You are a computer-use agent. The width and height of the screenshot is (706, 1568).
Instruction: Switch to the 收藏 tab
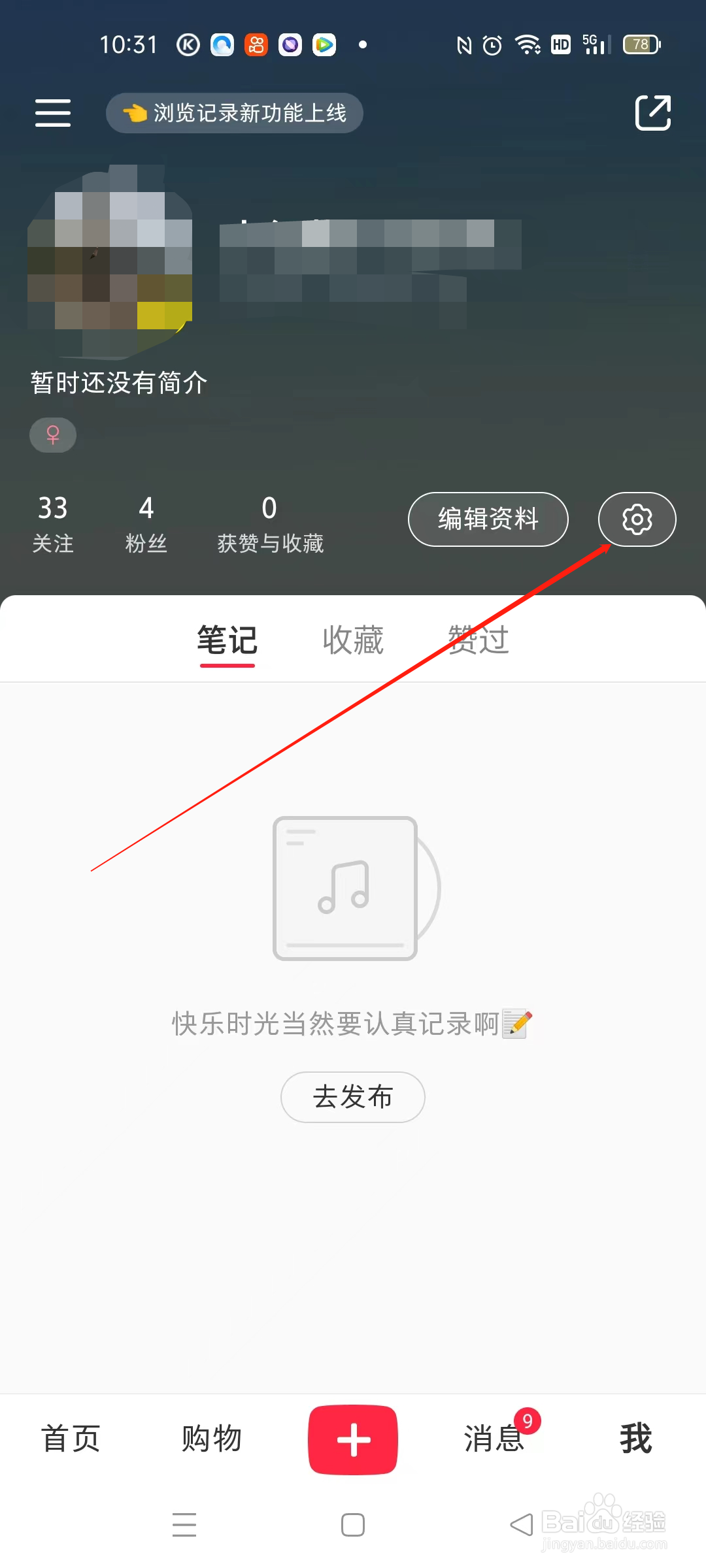(x=352, y=640)
